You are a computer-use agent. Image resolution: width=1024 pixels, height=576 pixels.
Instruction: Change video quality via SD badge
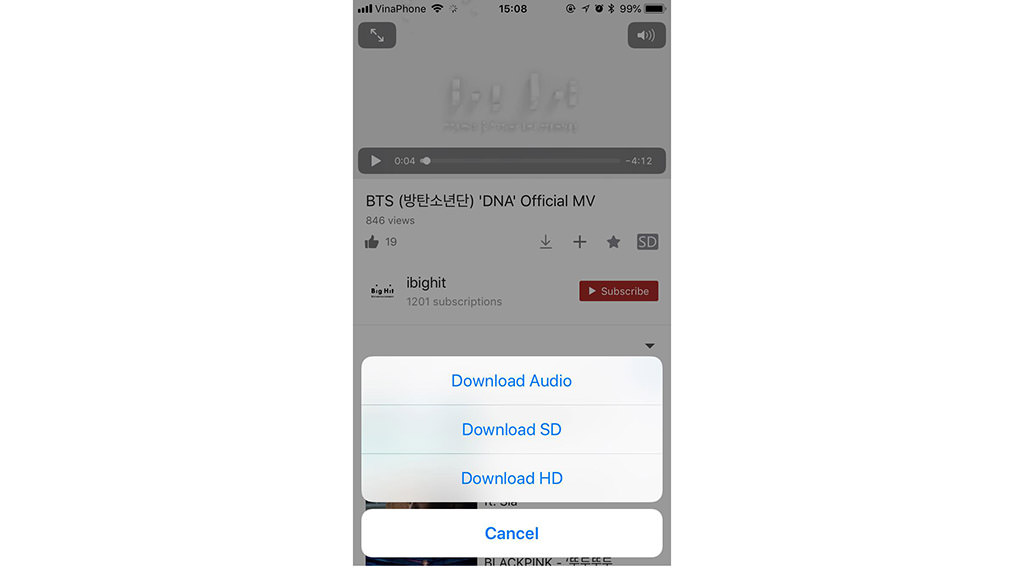(647, 242)
